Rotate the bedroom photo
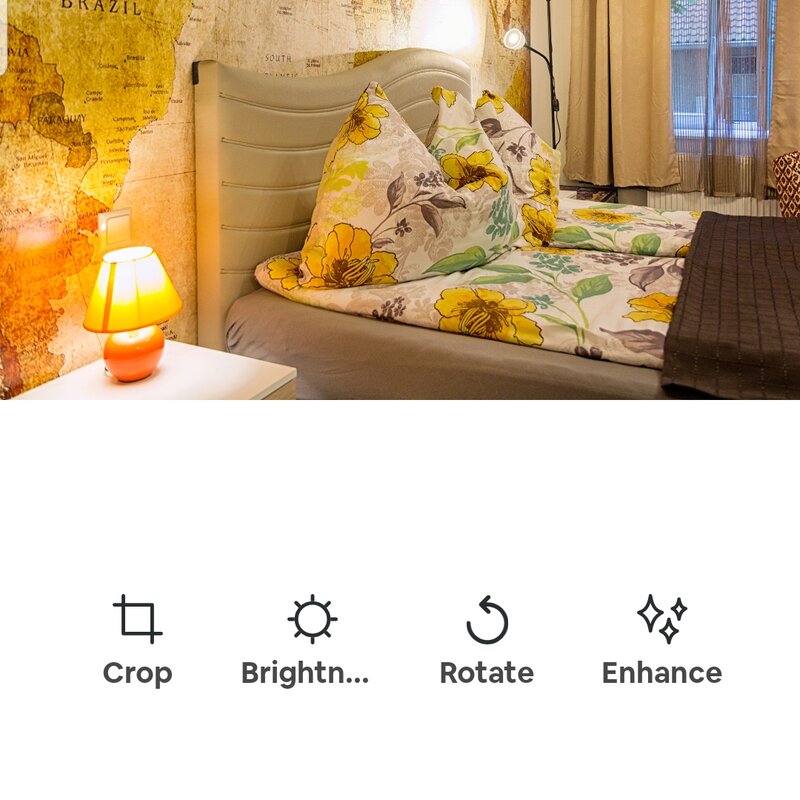The width and height of the screenshot is (800, 800). tap(487, 640)
